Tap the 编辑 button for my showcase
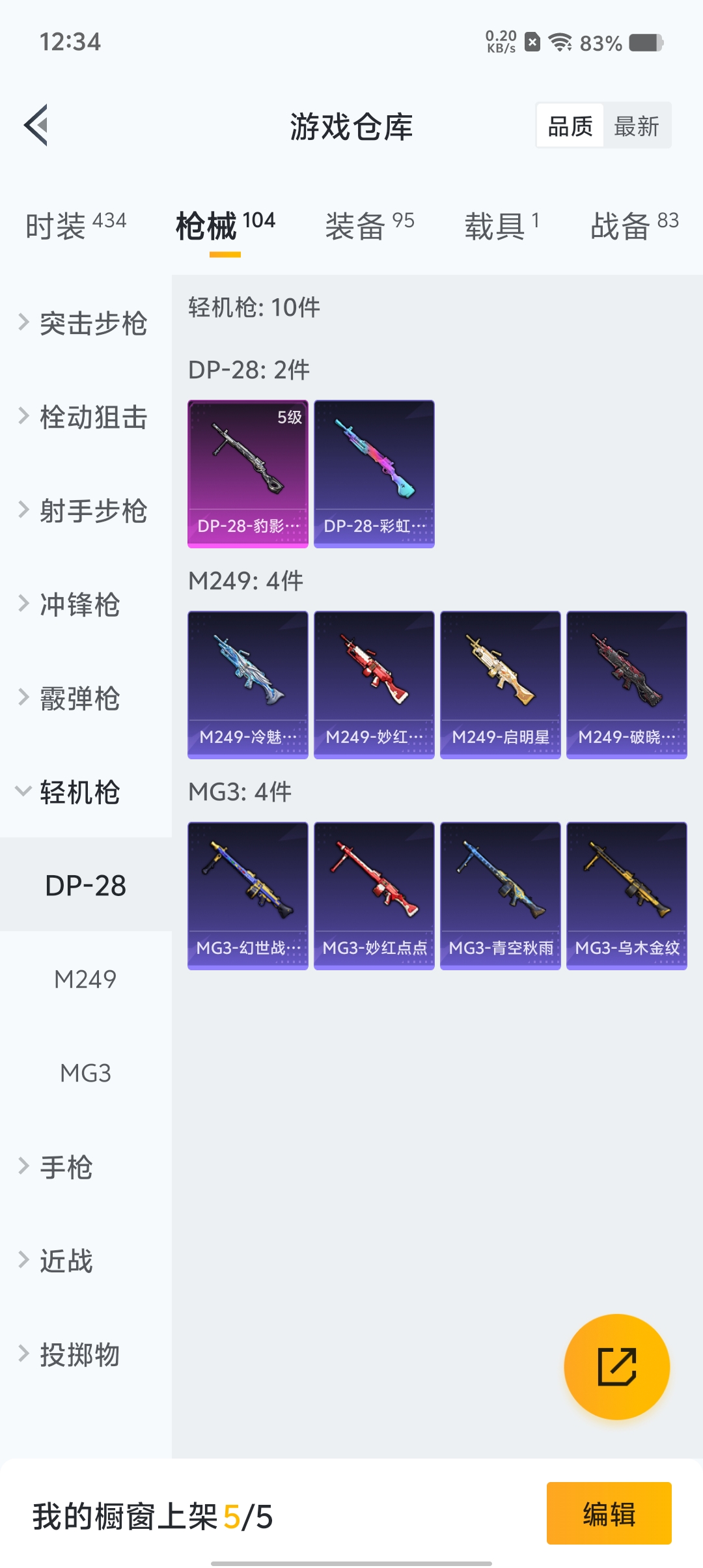The image size is (703, 1568). coord(609,1513)
